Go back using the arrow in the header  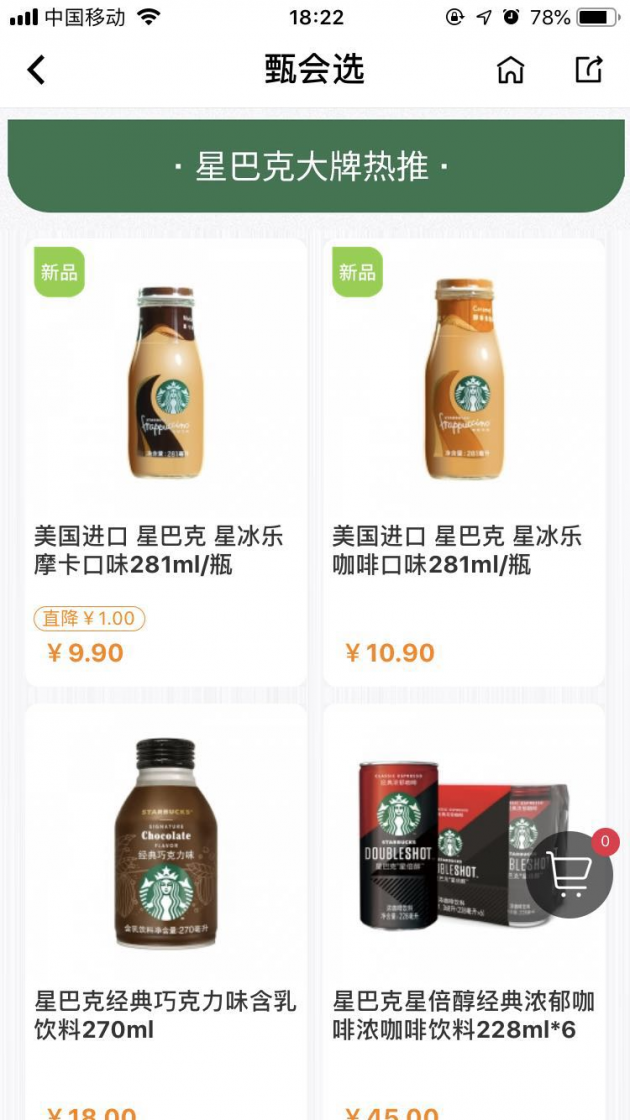click(x=37, y=70)
